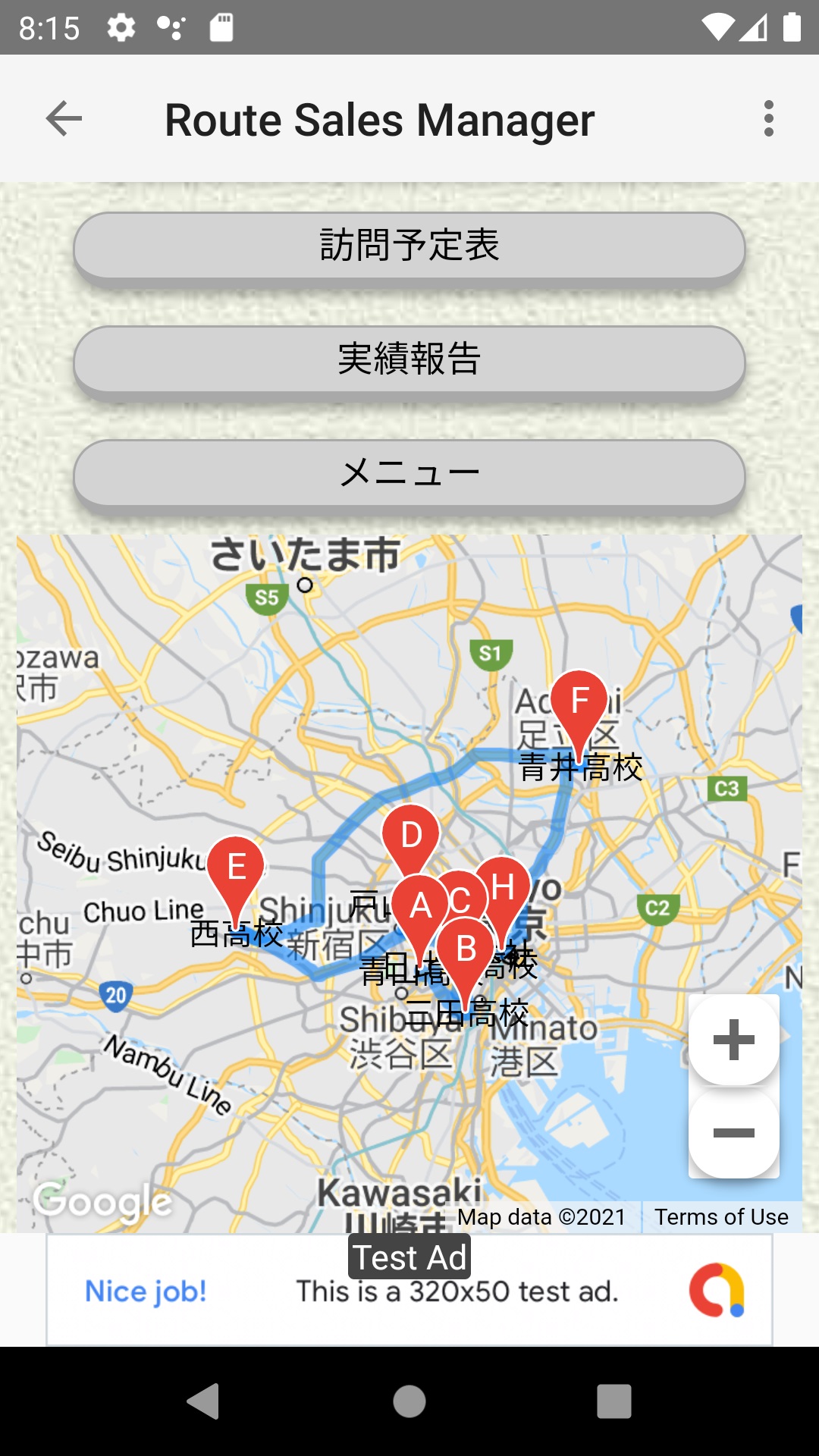Zoom in on the map
Image resolution: width=819 pixels, height=1456 pixels.
click(733, 1040)
